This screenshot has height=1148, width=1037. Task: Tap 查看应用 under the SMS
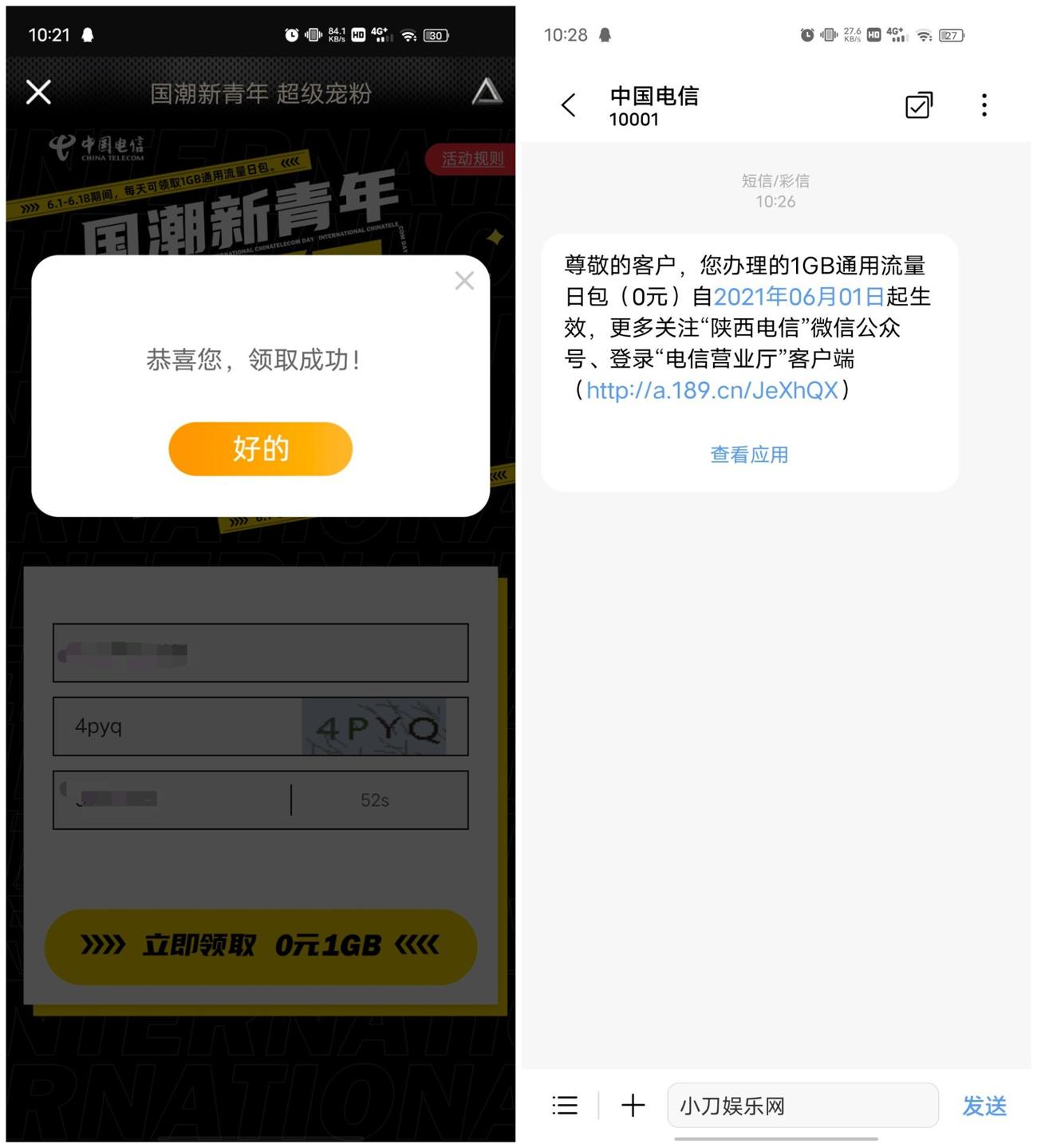[748, 455]
